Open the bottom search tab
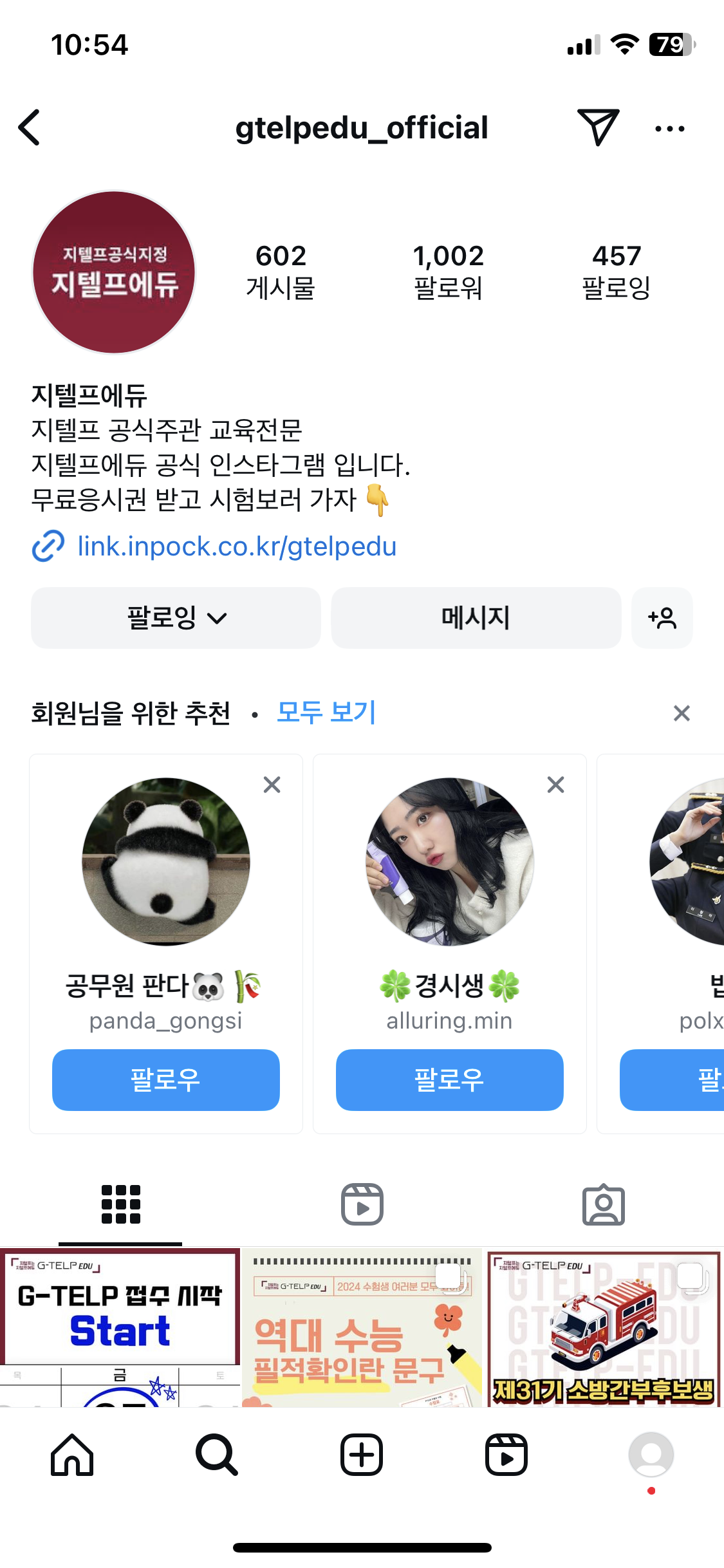This screenshot has width=724, height=1568. pos(217,1455)
